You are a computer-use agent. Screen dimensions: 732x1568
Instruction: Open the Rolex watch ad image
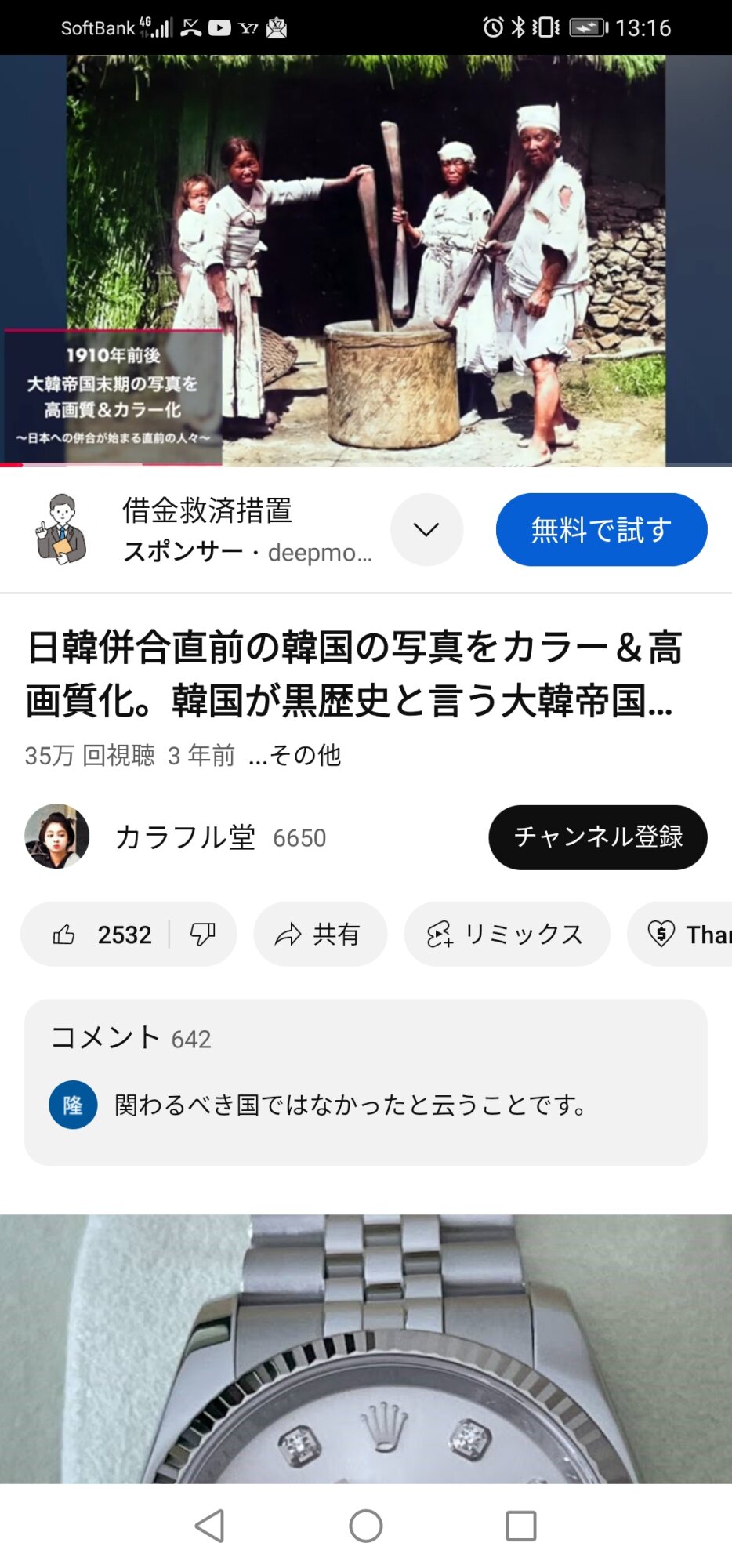click(x=366, y=1348)
